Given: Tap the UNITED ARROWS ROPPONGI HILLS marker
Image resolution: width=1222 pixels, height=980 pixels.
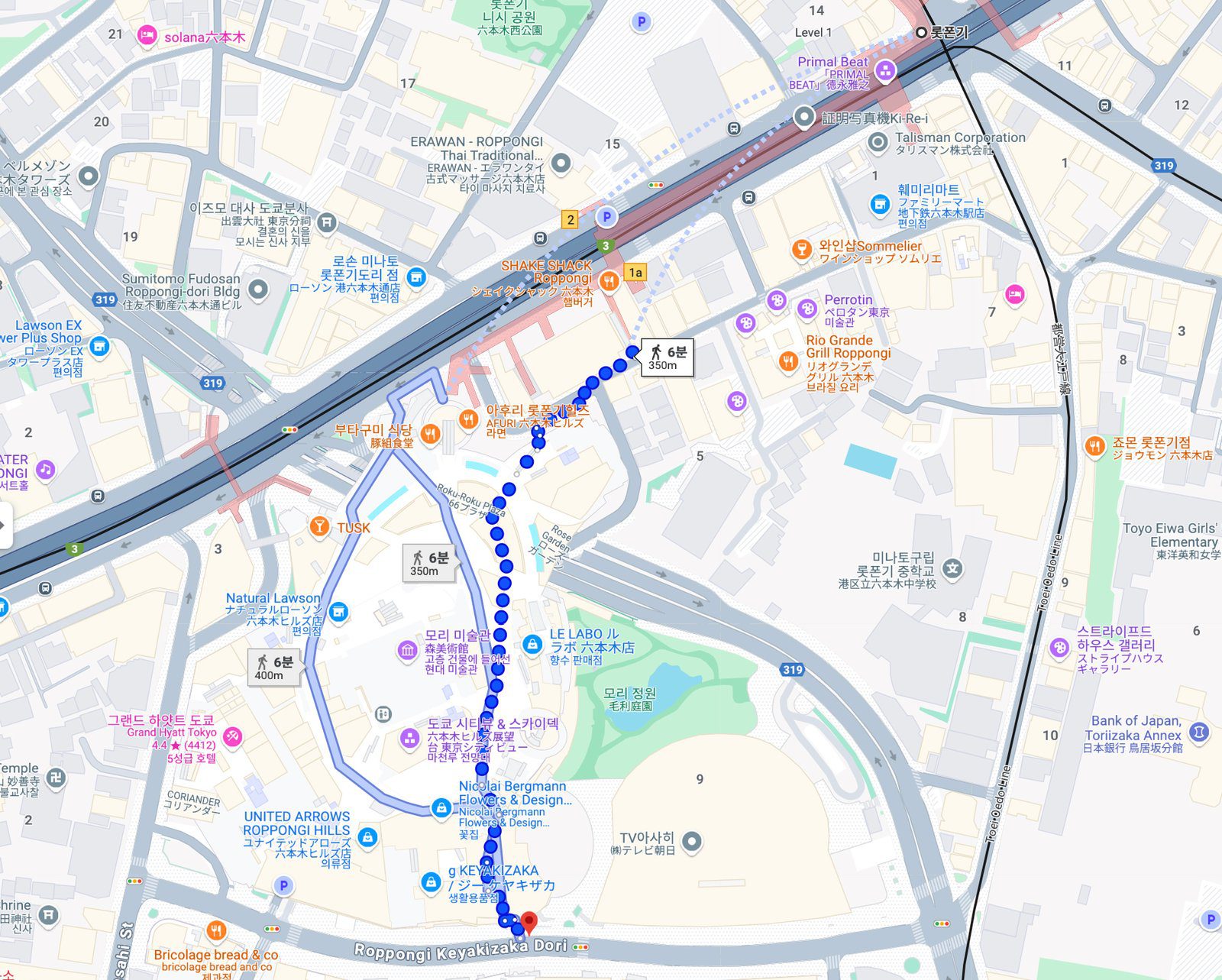Looking at the screenshot, I should pyautogui.click(x=367, y=836).
